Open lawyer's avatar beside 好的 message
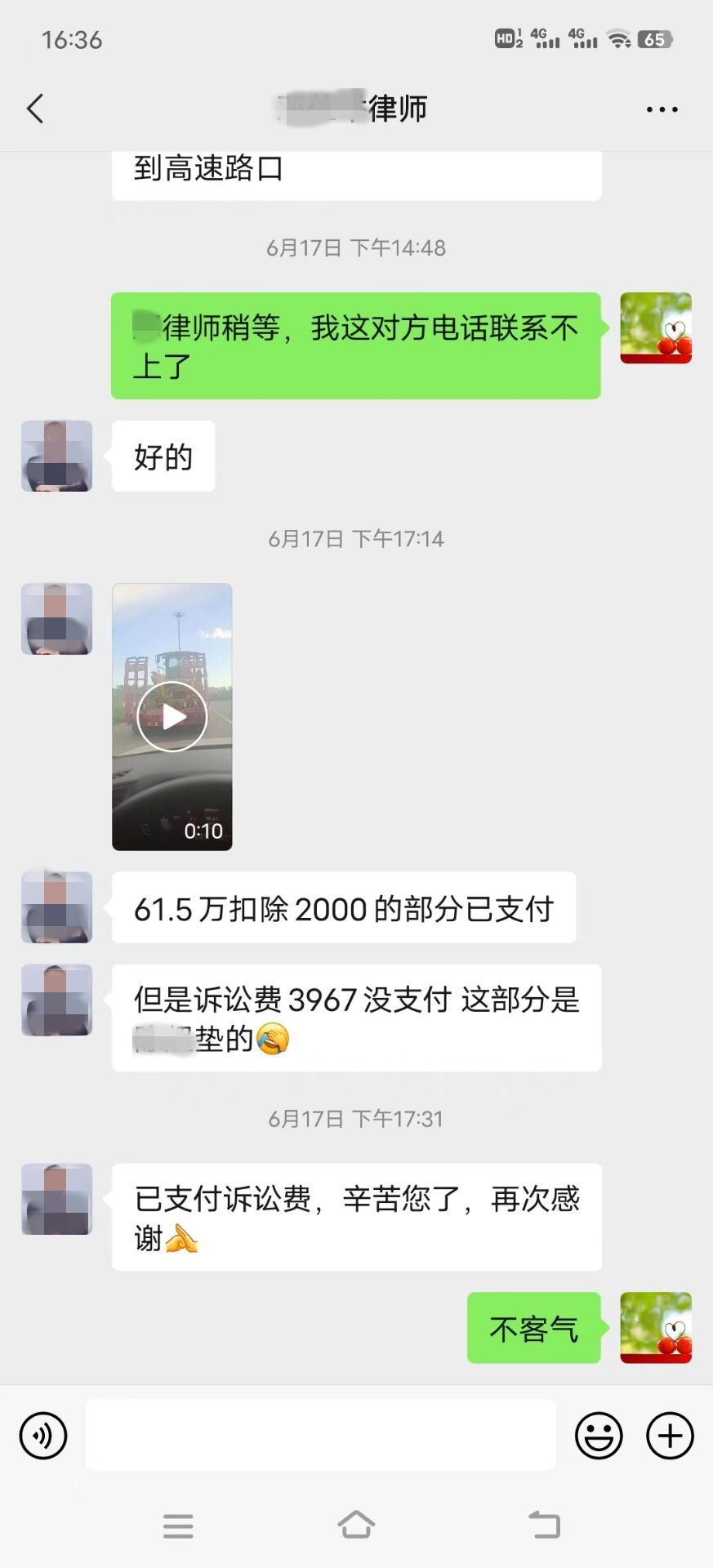Viewport: 713px width, 1568px height. 56,456
